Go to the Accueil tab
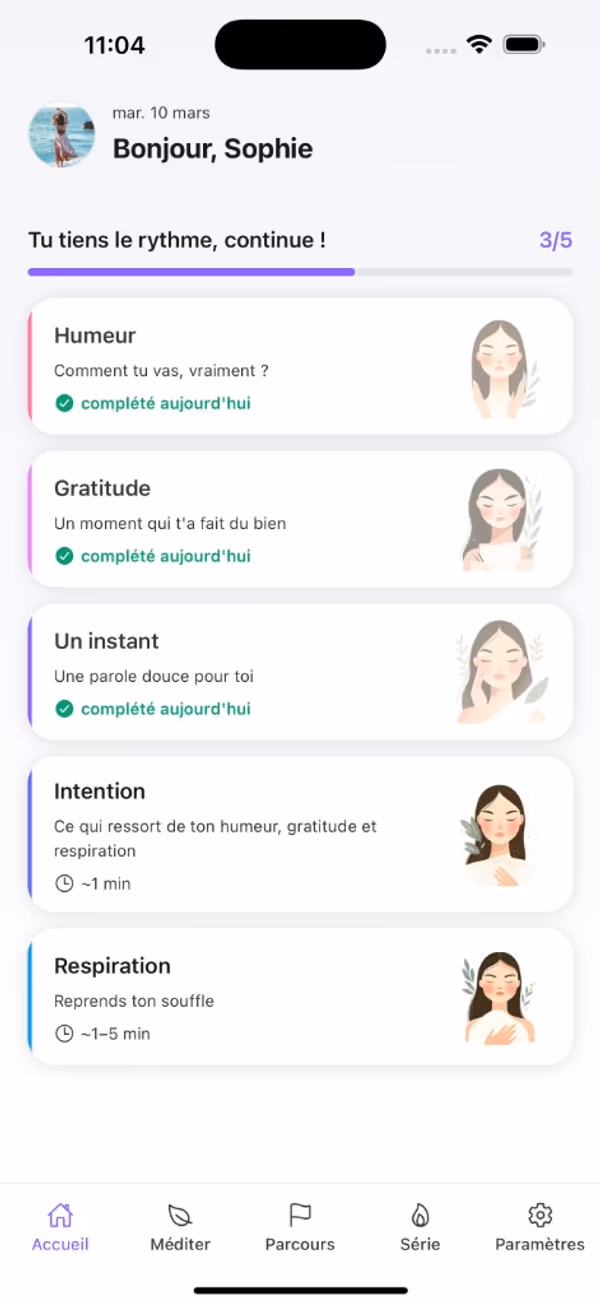 click(60, 1227)
